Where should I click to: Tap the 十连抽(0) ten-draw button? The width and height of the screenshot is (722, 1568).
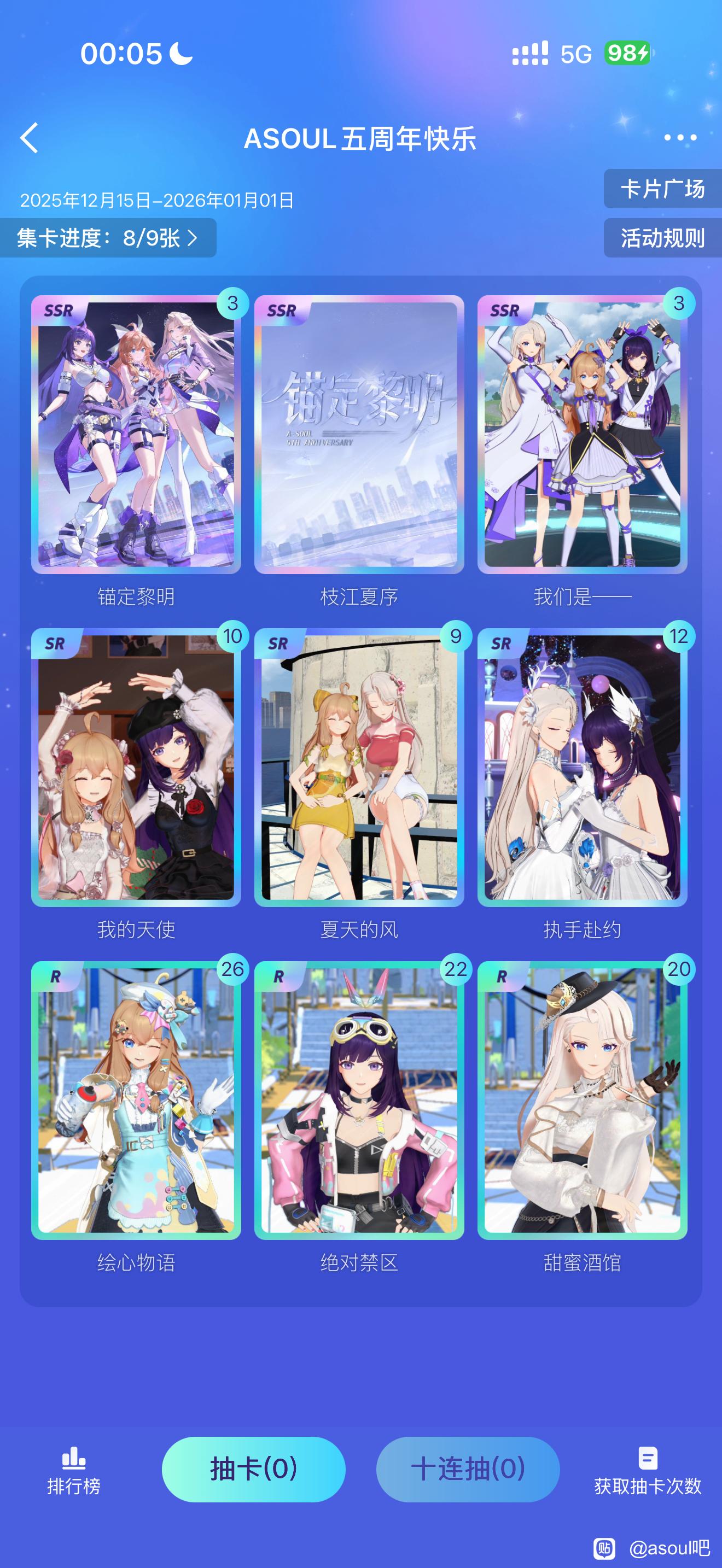[468, 1469]
